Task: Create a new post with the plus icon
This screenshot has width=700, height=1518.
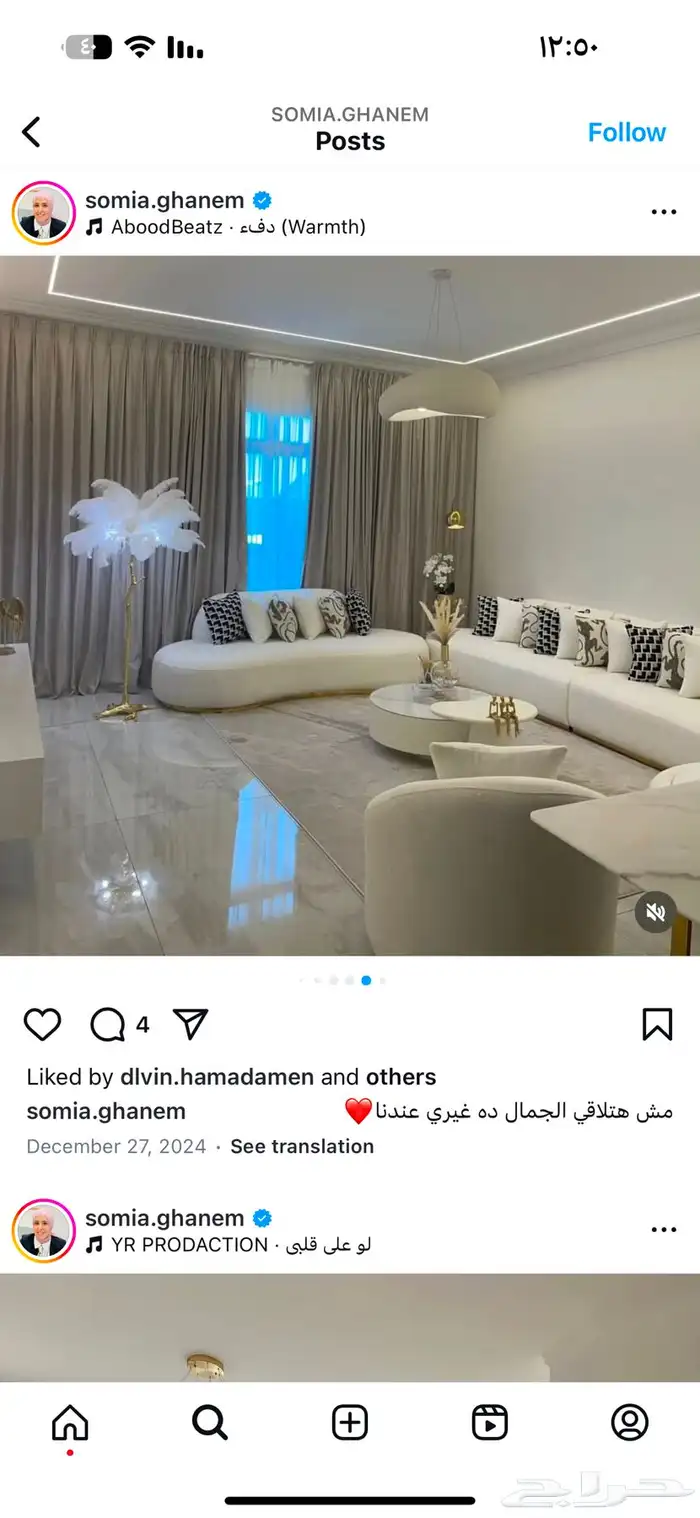Action: (x=350, y=1422)
